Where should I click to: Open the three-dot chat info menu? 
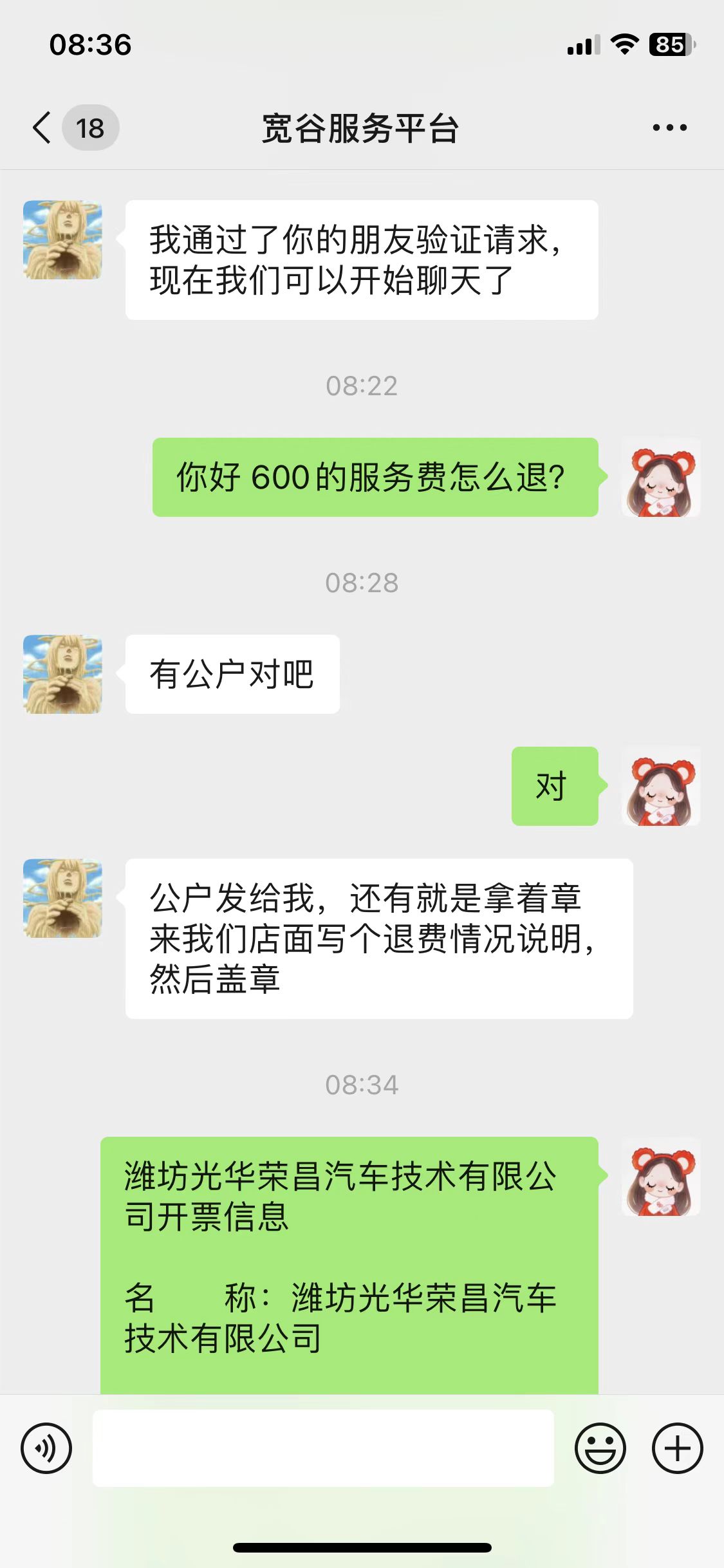tap(669, 127)
